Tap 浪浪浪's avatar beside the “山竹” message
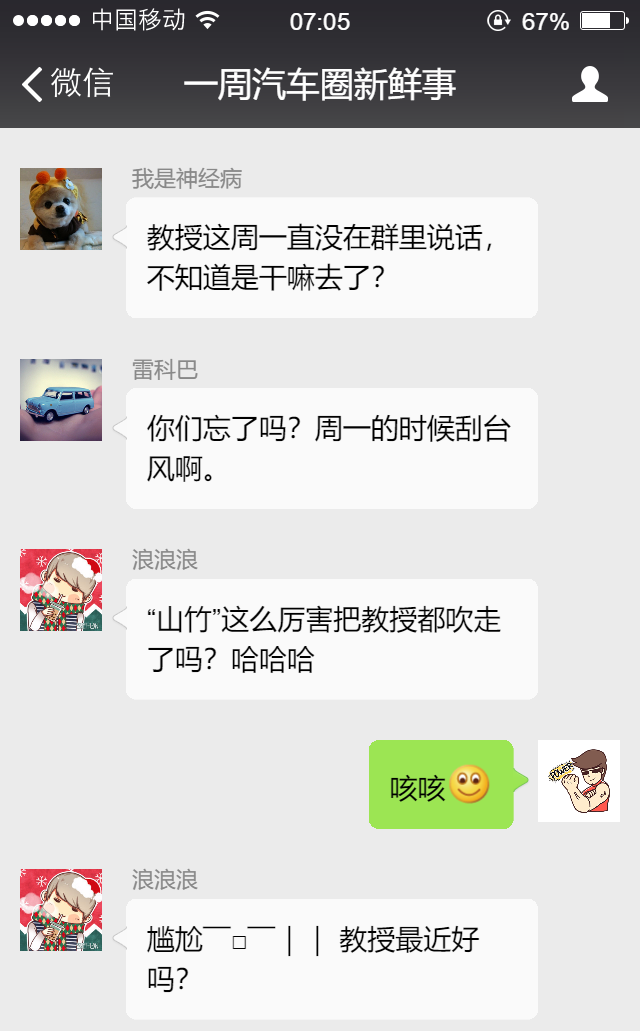Screen dimensions: 640x1031 pos(61,590)
